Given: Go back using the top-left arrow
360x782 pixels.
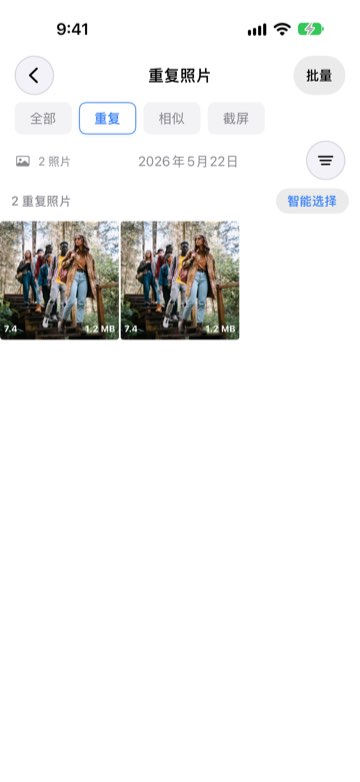Looking at the screenshot, I should (x=34, y=75).
